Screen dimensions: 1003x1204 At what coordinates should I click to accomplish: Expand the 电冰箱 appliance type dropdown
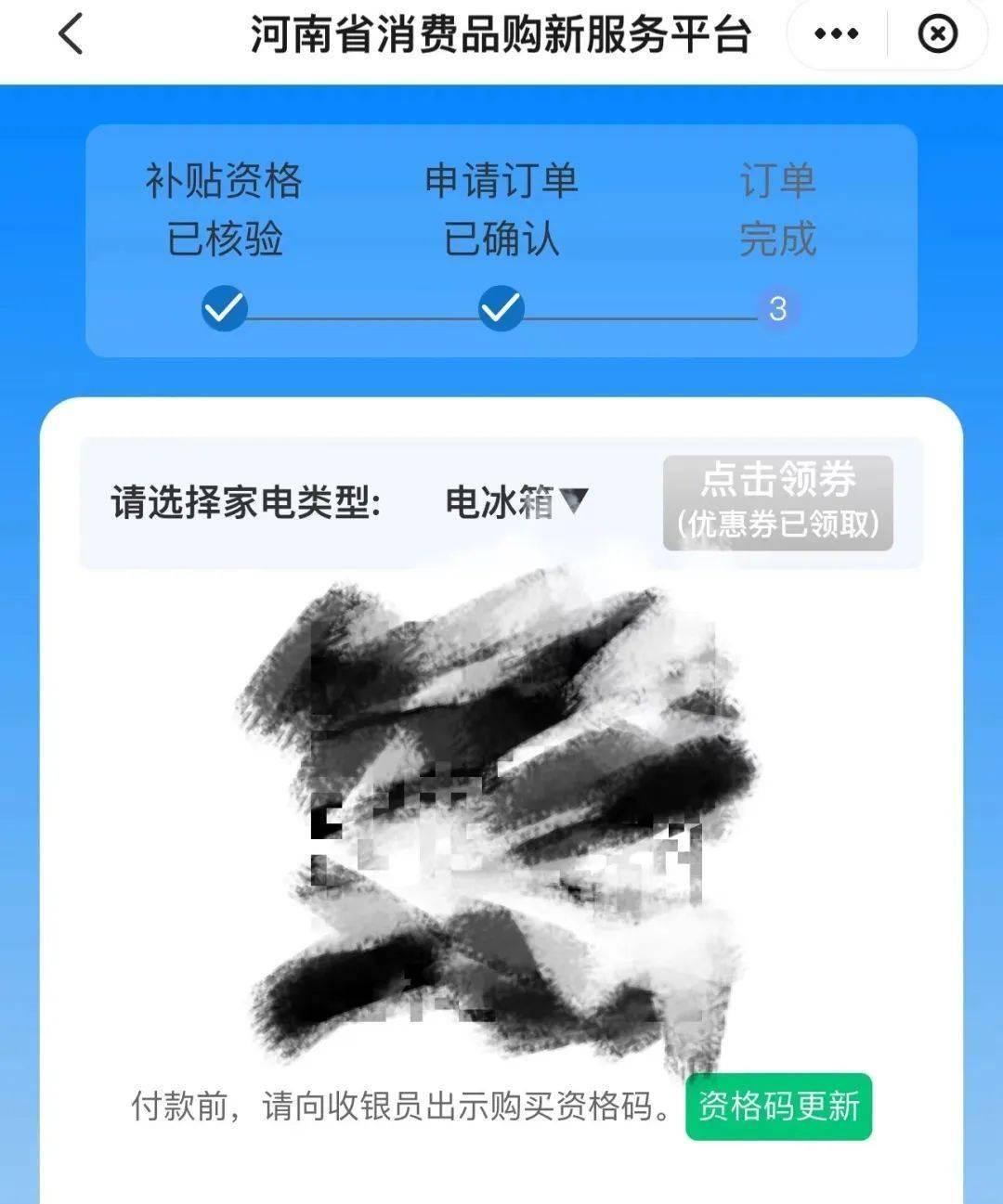coord(515,502)
